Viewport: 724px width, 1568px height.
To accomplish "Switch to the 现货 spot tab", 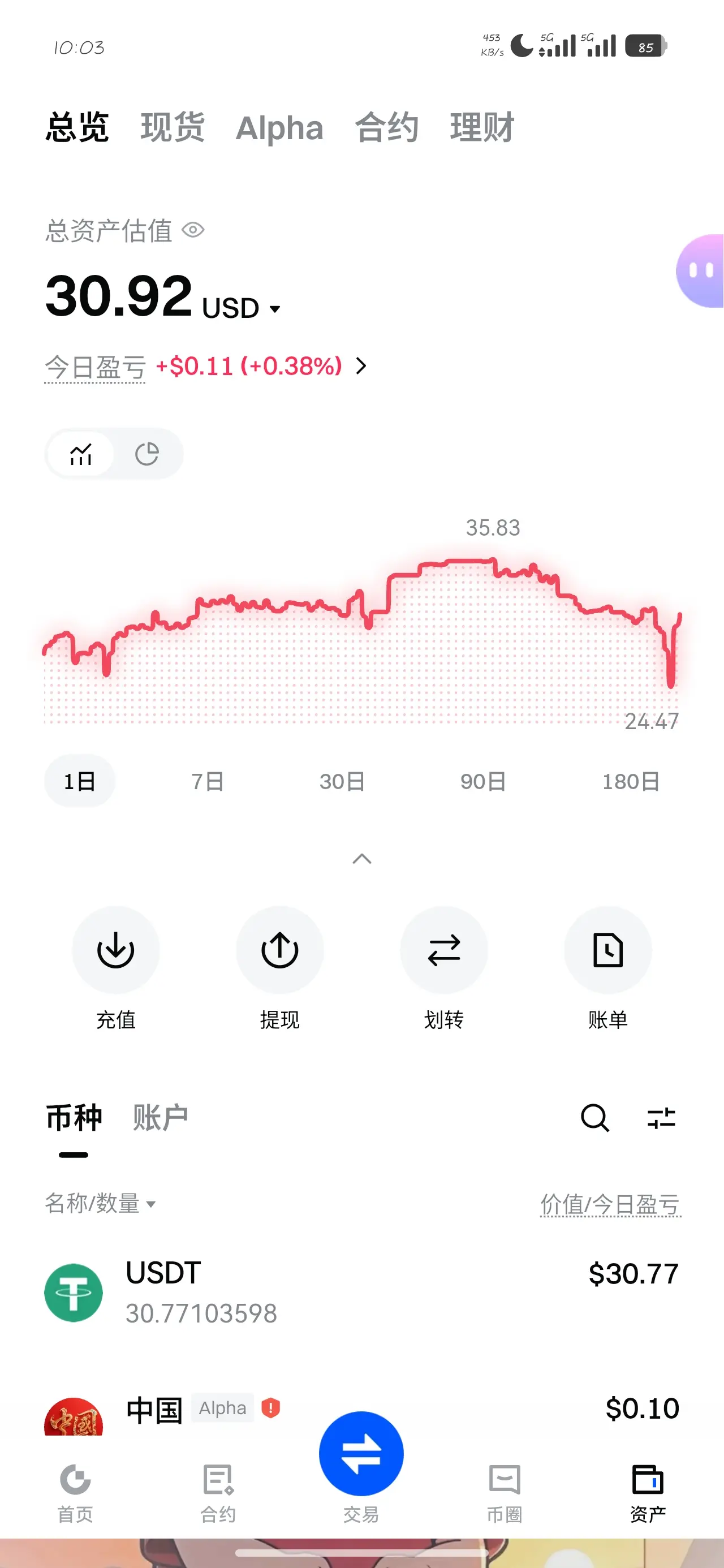I will click(x=173, y=127).
